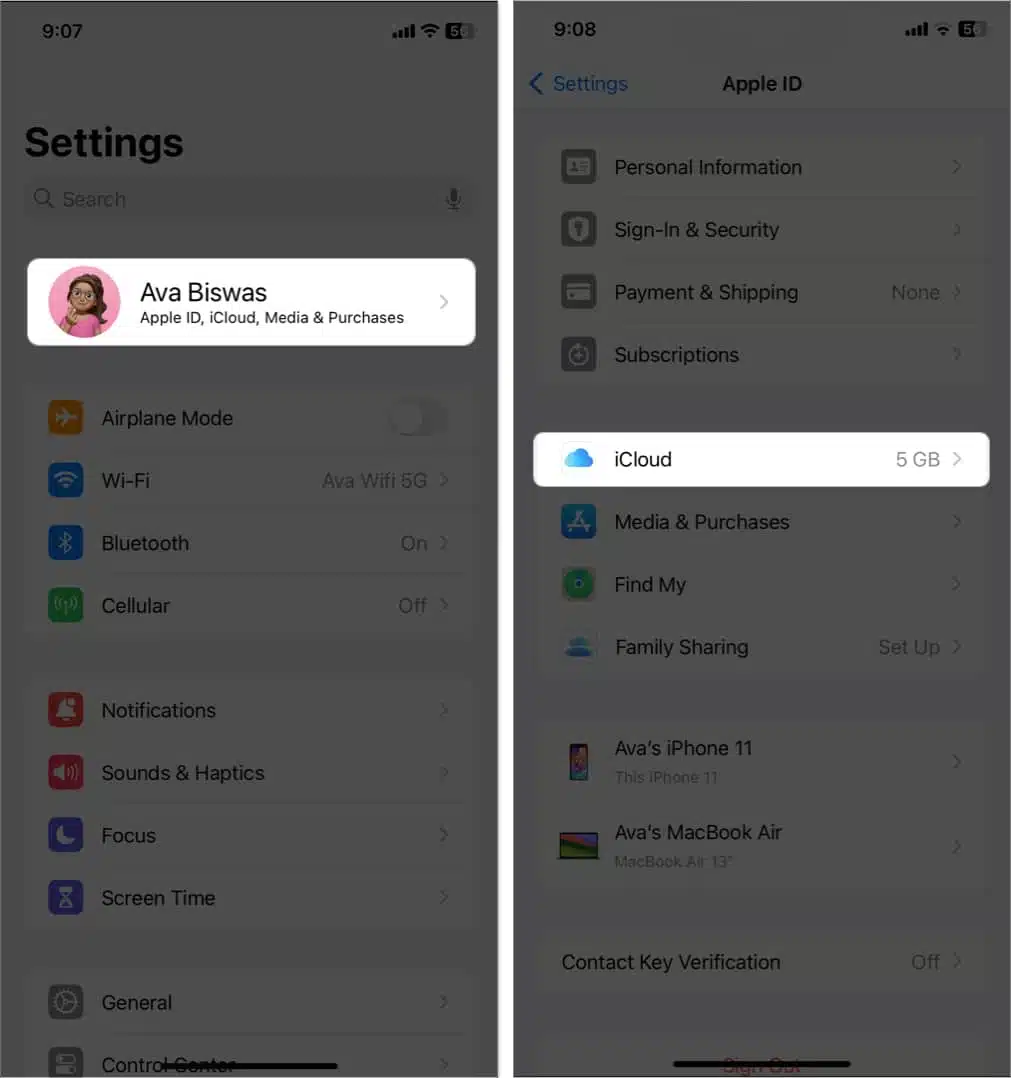Open Find My
1011x1078 pixels.
pos(760,585)
